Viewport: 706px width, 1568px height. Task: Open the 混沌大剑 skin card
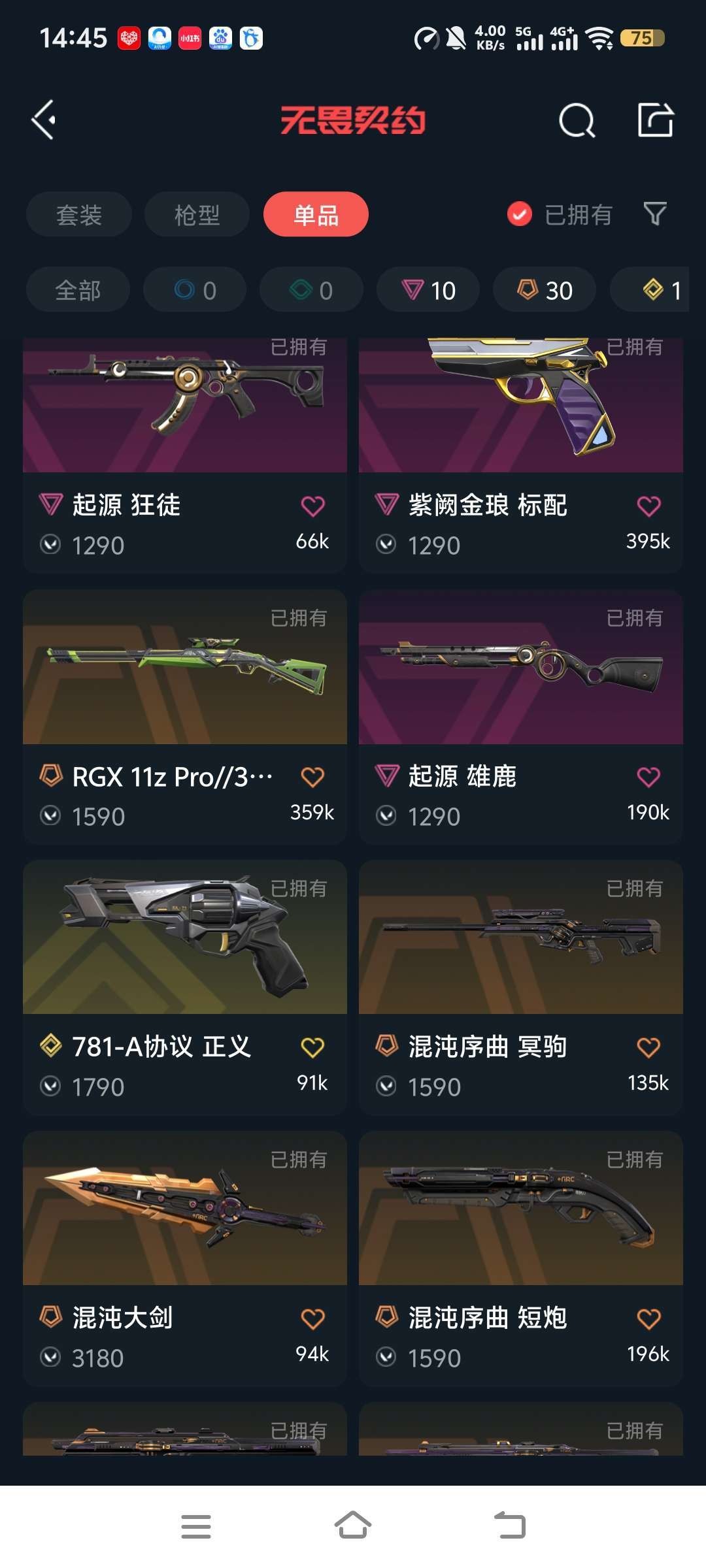click(185, 1259)
